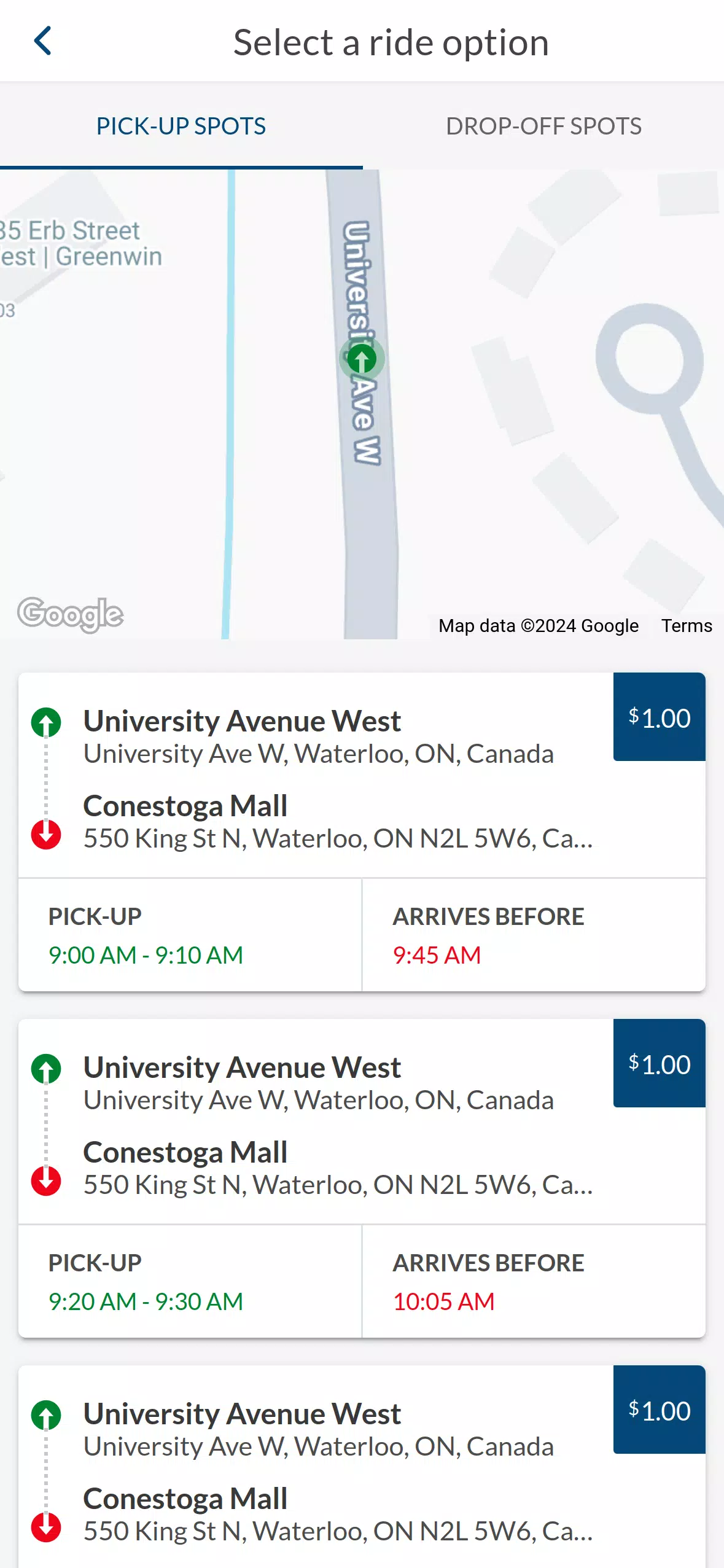Choose the ride arriving before 9:45 AM
Image resolution: width=724 pixels, height=1568 pixels.
point(362,832)
